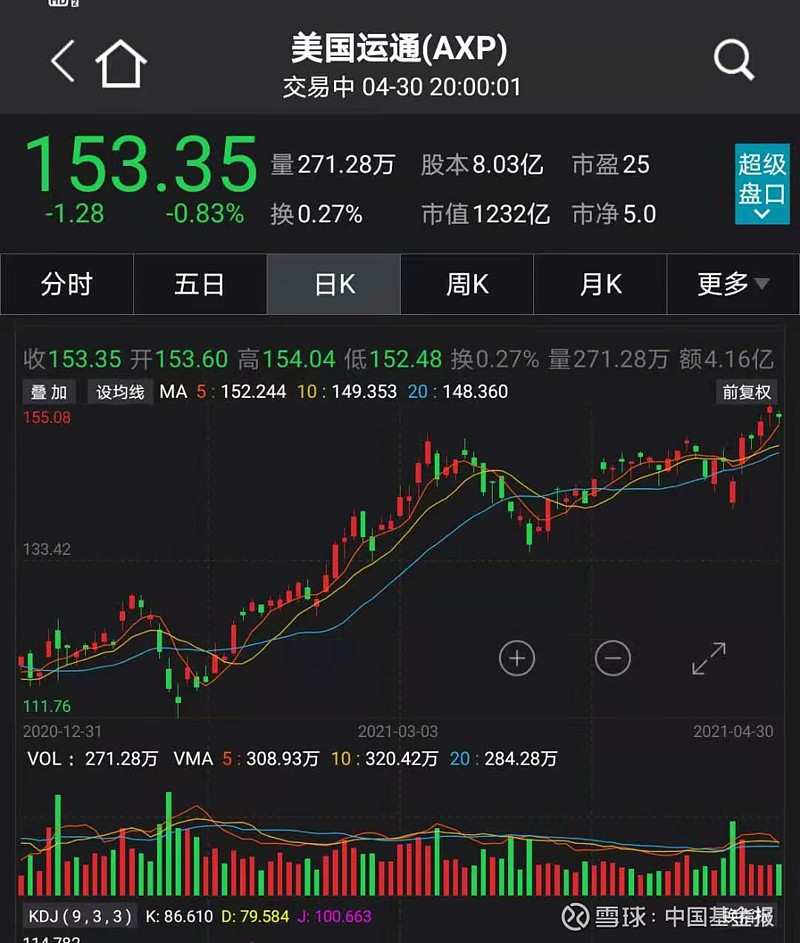Viewport: 800px width, 943px height.
Task: Switch to the 分时 chart
Action: 67,285
